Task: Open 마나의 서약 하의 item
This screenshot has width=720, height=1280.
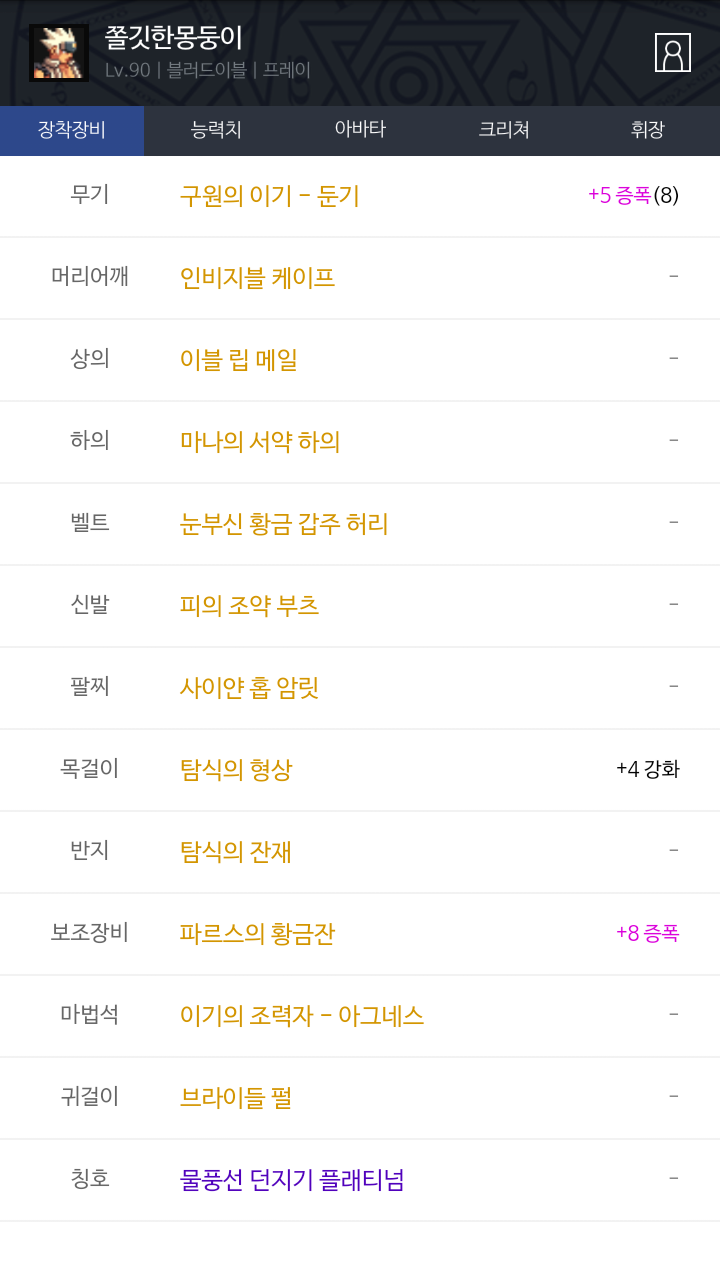Action: [x=260, y=442]
